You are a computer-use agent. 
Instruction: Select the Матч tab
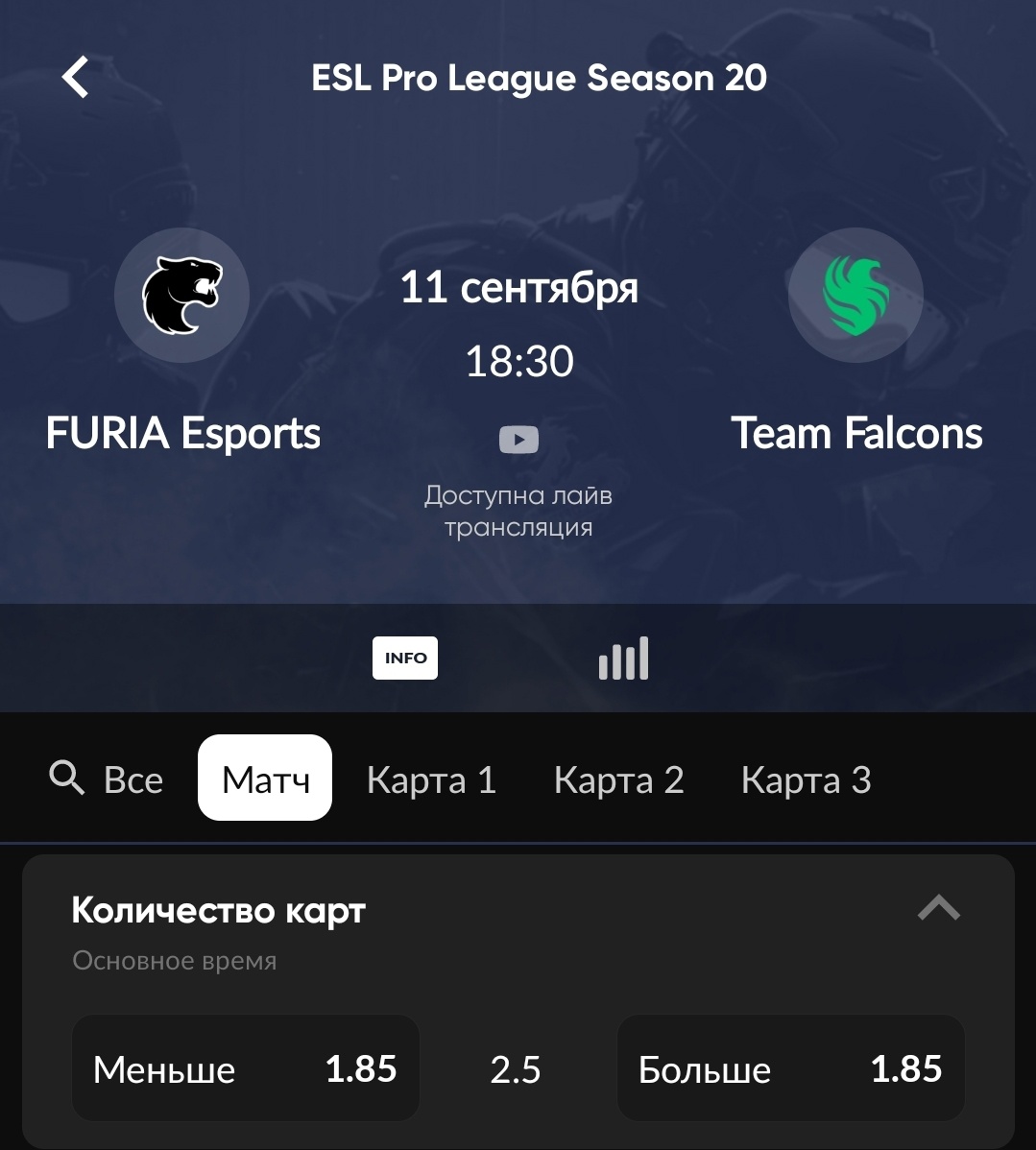coord(265,779)
